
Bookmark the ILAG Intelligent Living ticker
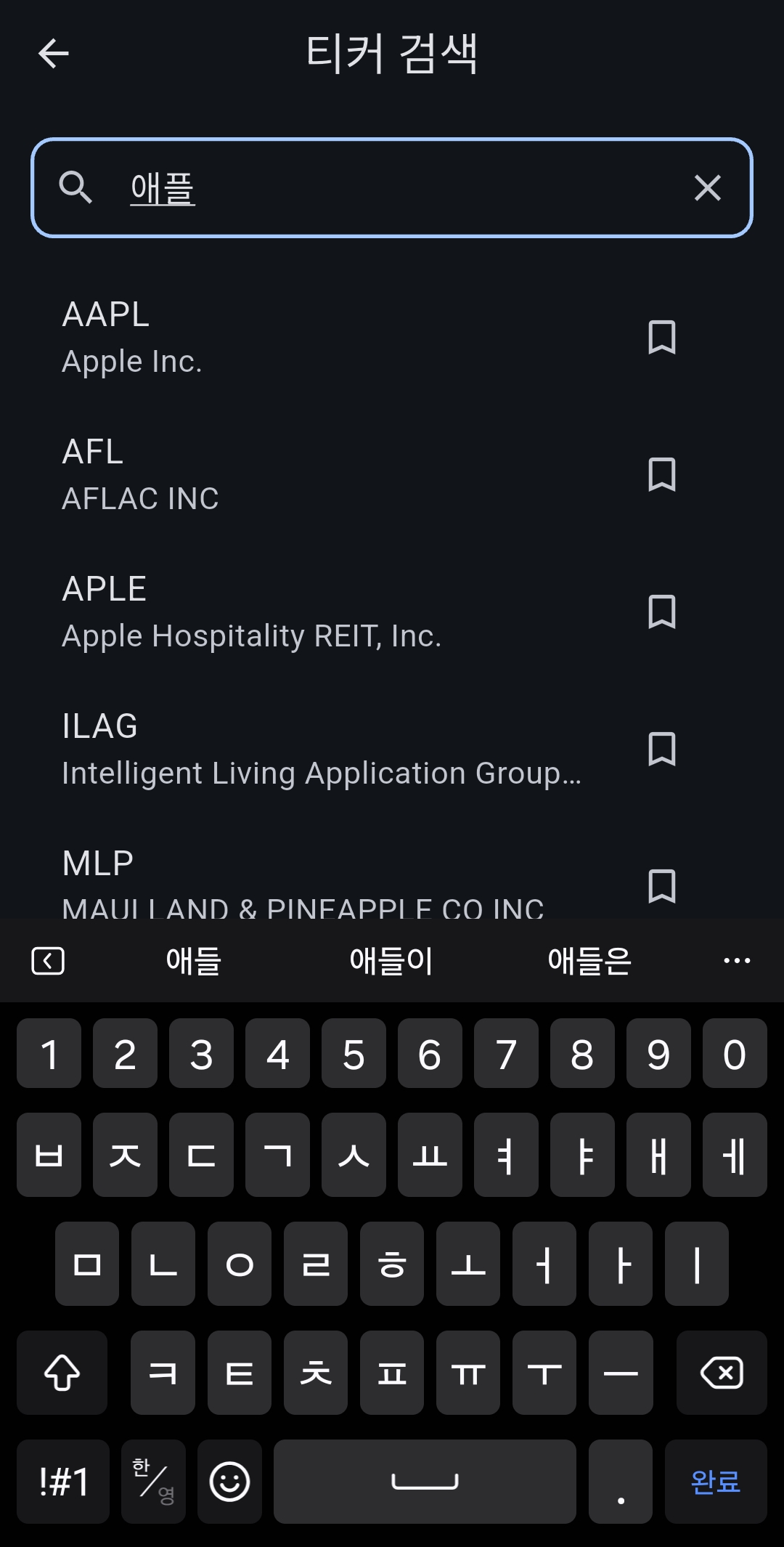662,750
